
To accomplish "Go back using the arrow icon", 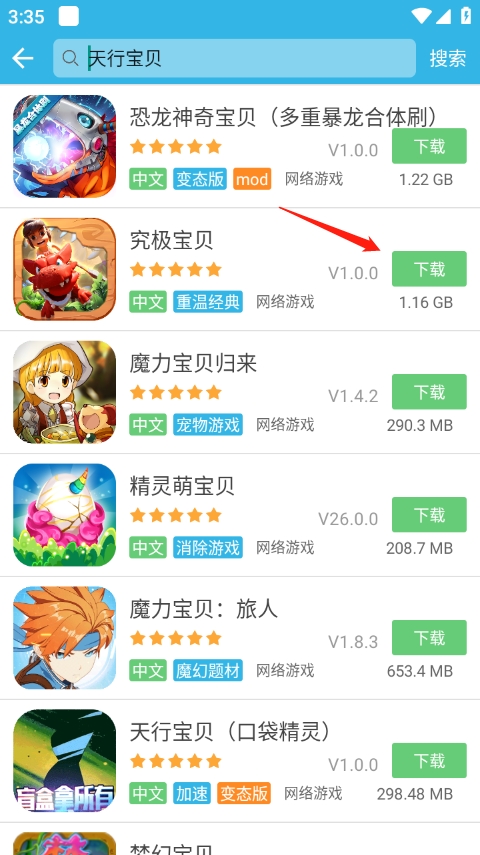I will [x=23, y=58].
